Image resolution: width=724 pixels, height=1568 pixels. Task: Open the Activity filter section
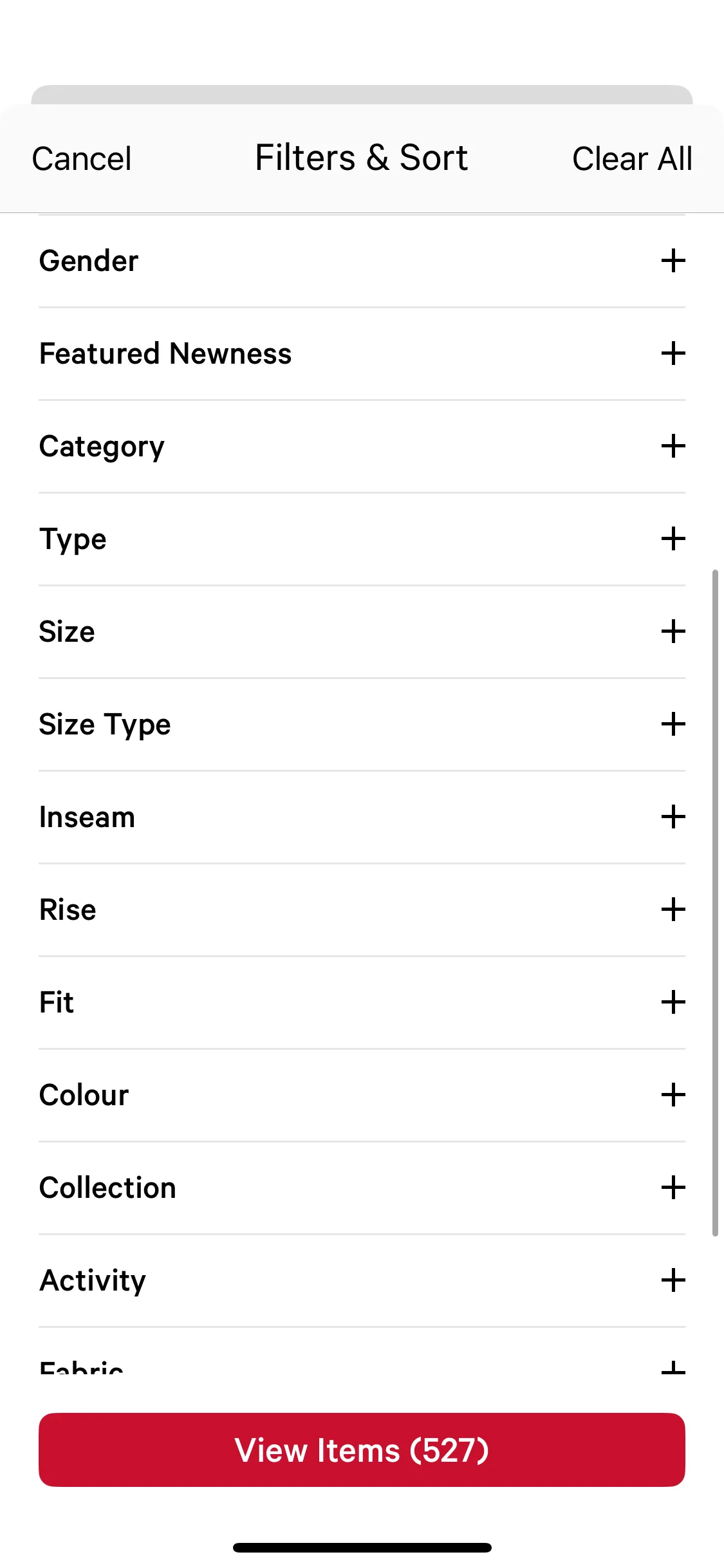click(362, 1280)
